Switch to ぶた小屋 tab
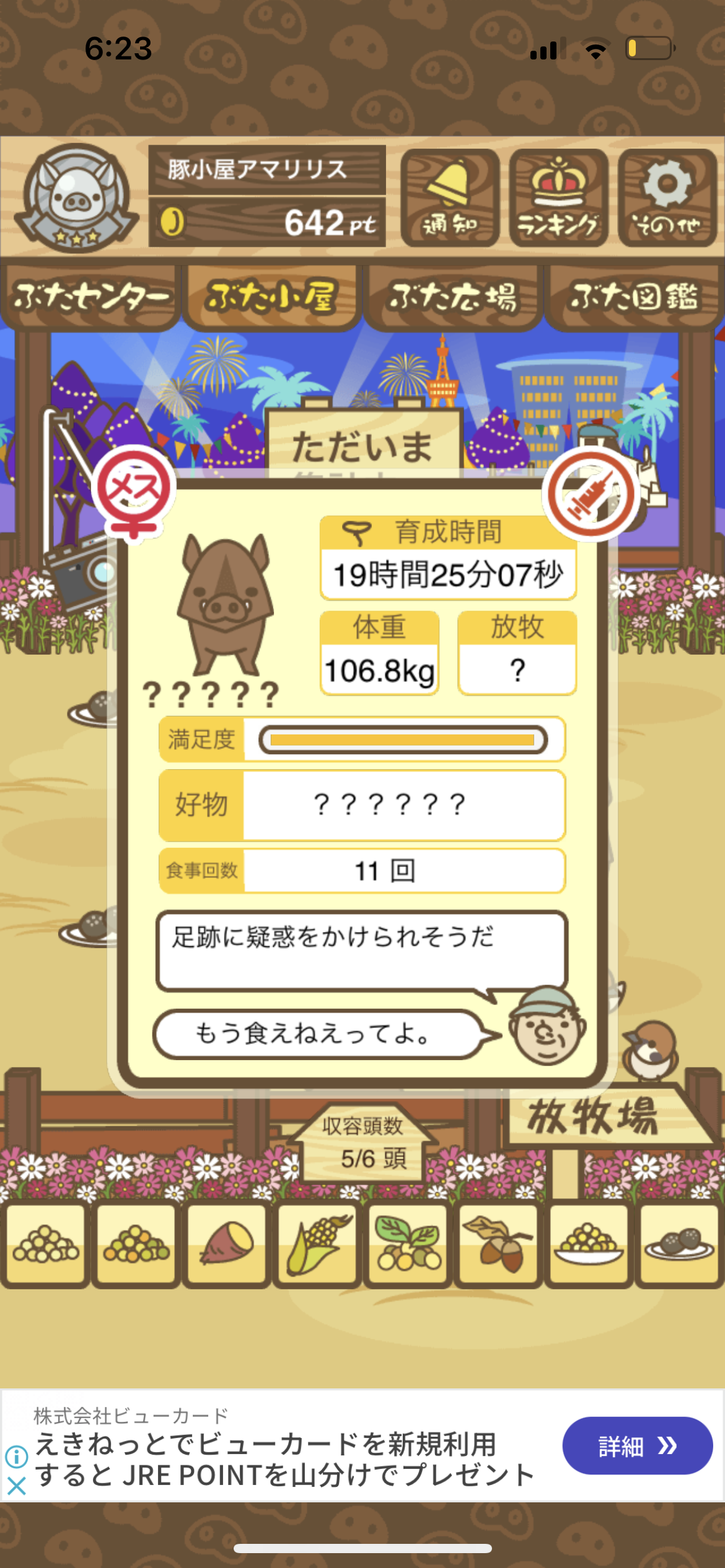 [272, 297]
